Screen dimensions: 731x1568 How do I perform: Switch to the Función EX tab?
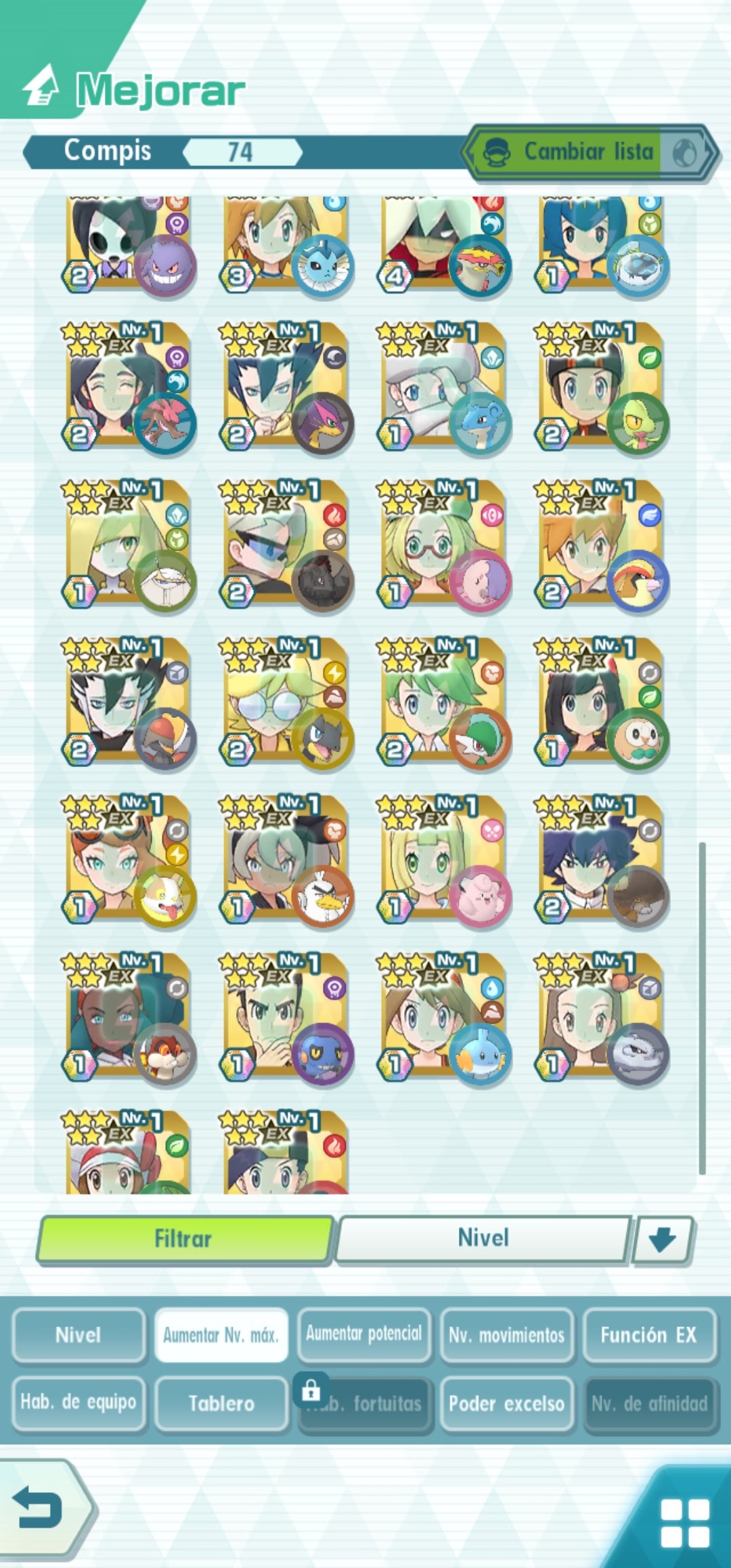pos(649,1335)
